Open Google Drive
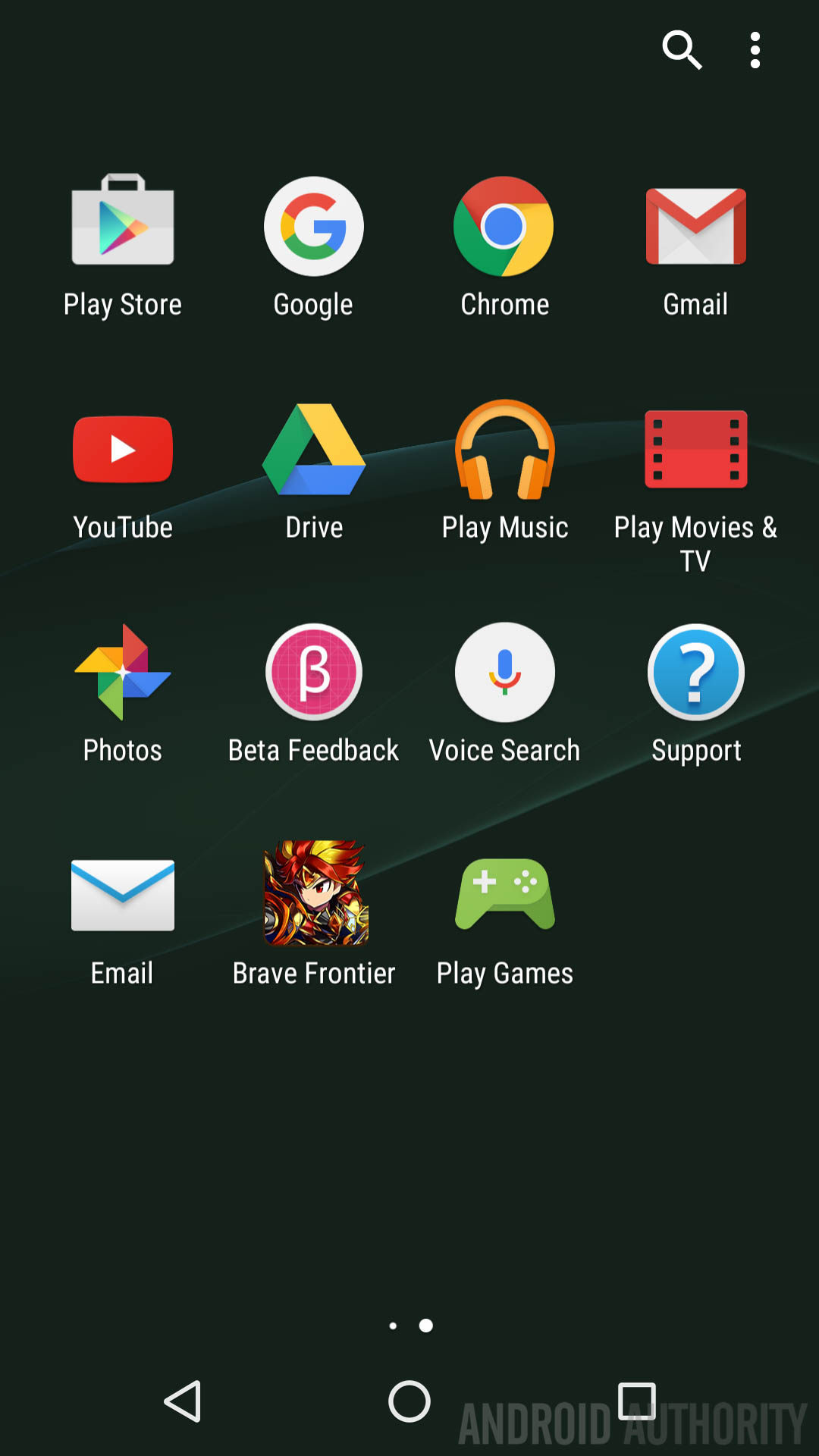Screen dimensions: 819x1456 314,449
